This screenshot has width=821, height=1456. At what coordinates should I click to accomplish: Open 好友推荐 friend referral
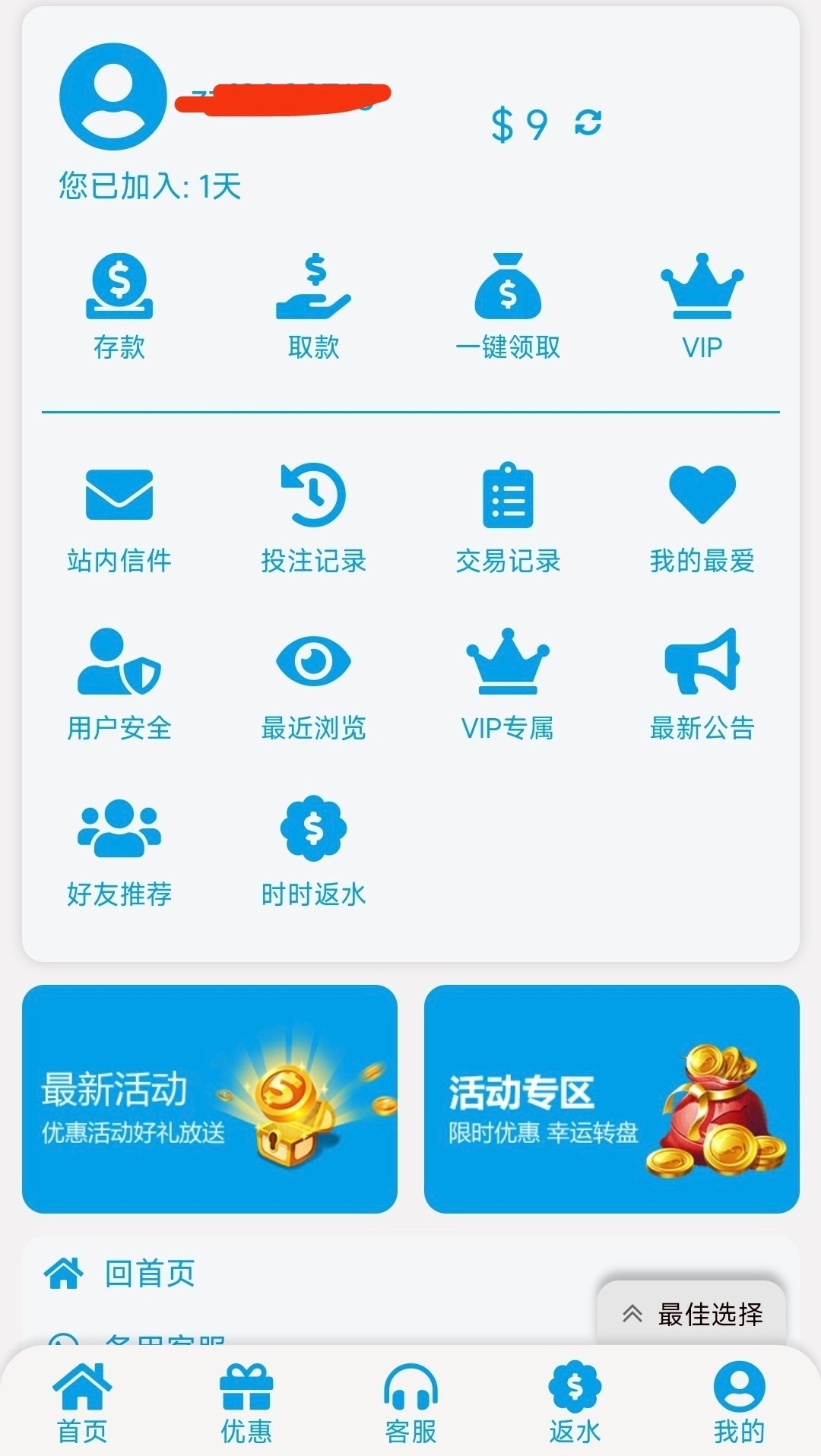[x=119, y=851]
